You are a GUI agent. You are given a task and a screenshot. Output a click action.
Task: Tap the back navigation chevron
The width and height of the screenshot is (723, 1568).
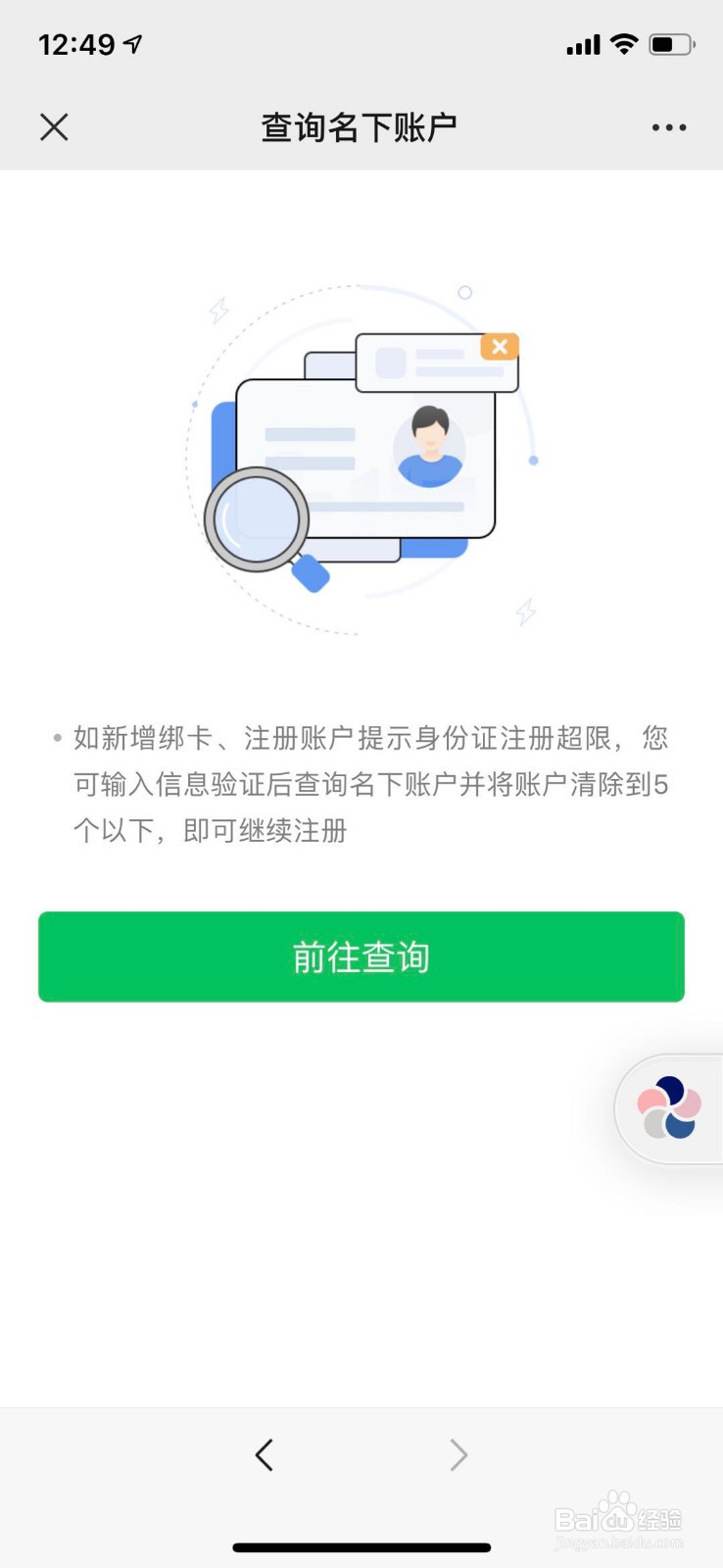coord(264,1454)
